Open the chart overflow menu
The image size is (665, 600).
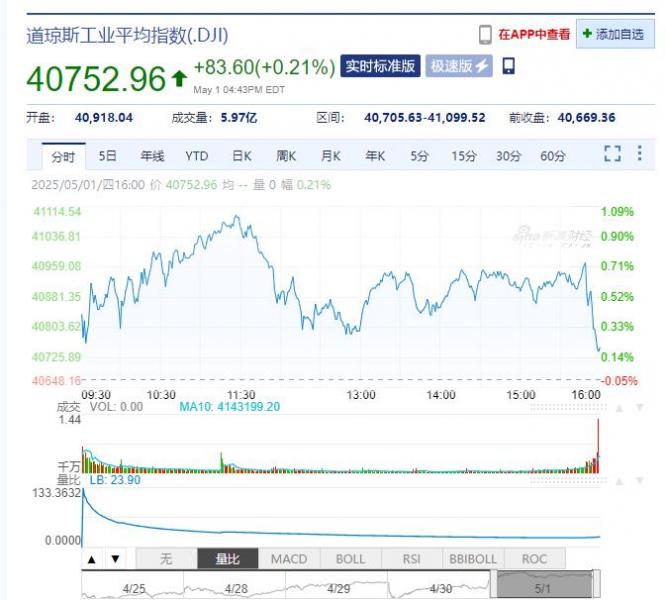point(640,155)
